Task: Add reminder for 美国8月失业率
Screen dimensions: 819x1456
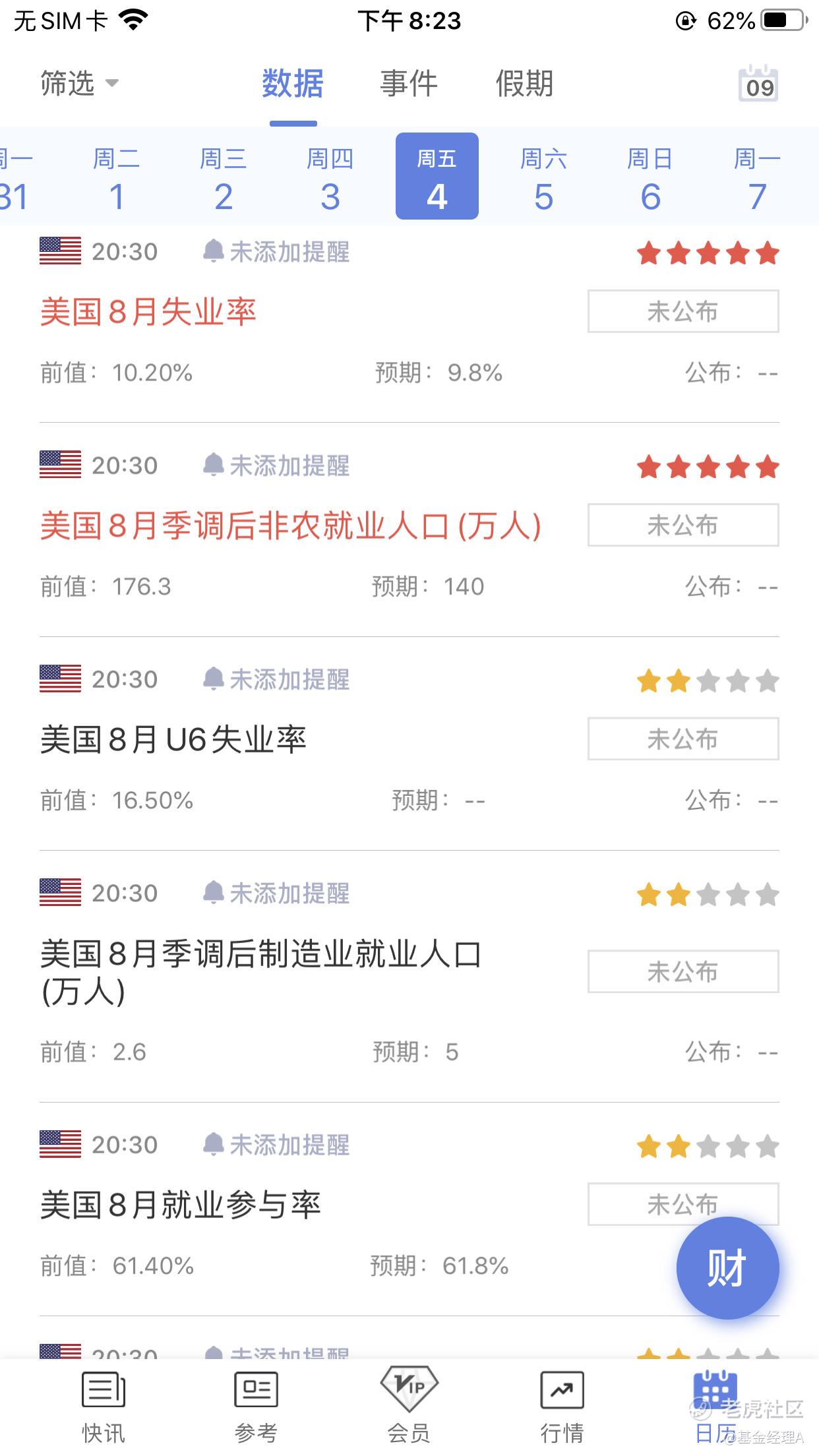Action: click(x=276, y=251)
